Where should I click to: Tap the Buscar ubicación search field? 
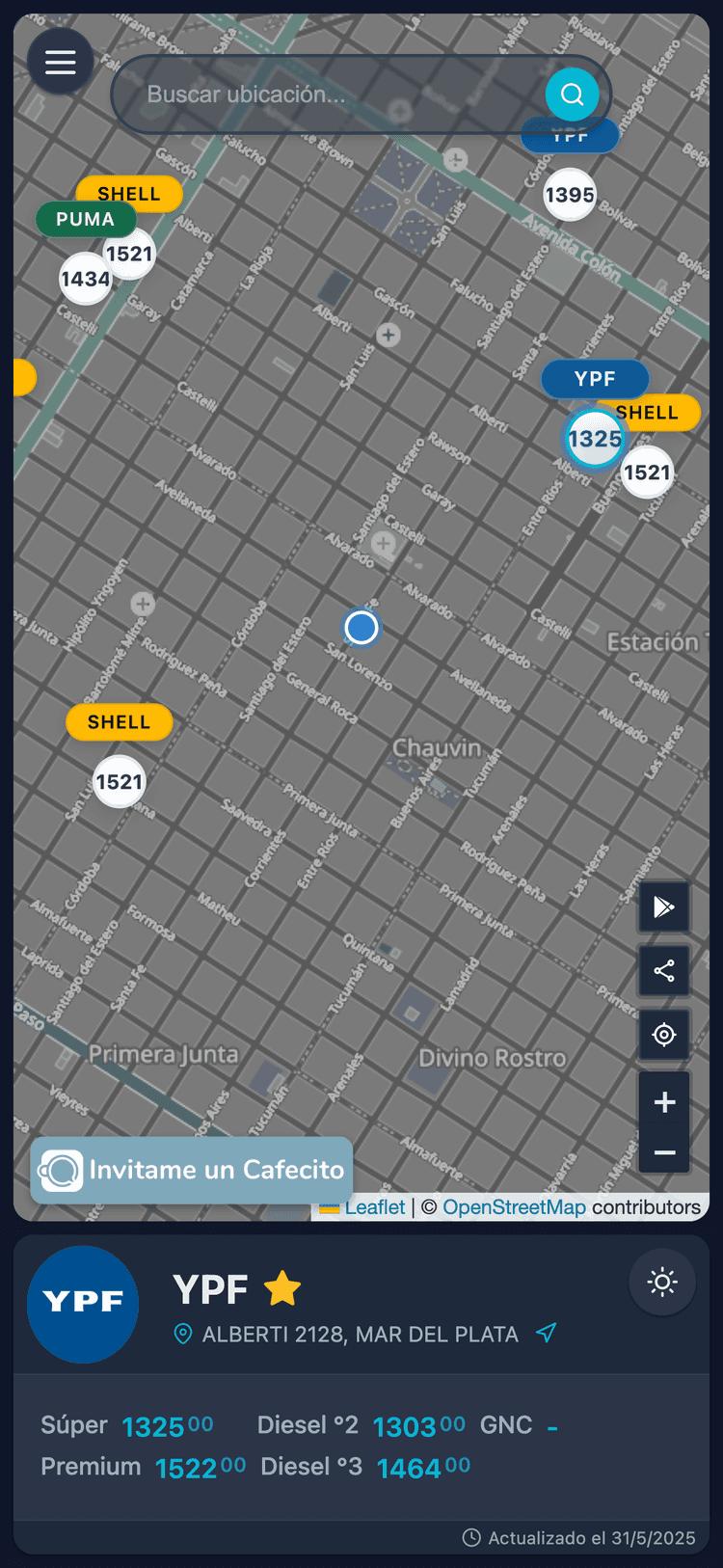[328, 95]
